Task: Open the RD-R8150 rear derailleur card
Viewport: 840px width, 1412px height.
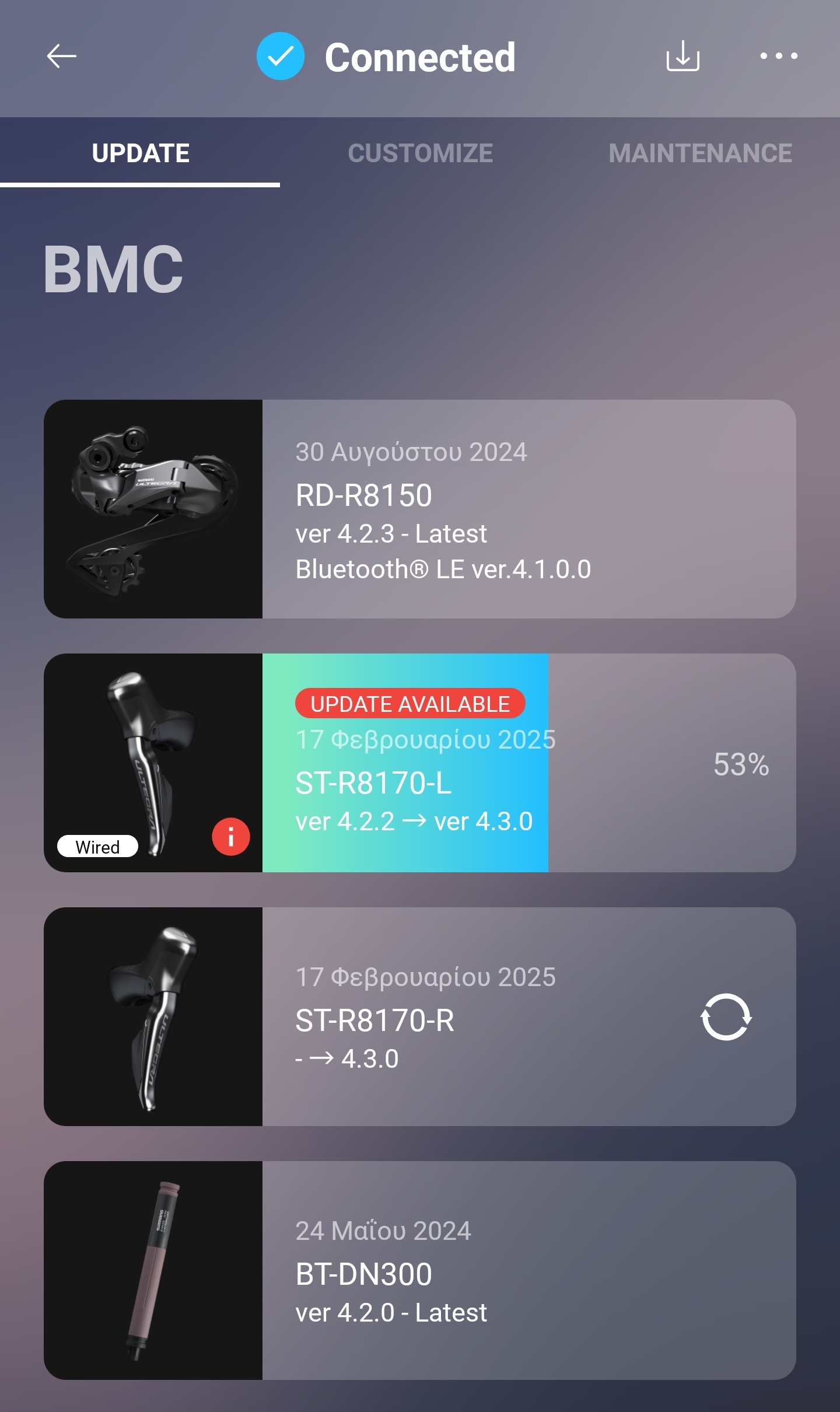Action: pyautogui.click(x=420, y=509)
